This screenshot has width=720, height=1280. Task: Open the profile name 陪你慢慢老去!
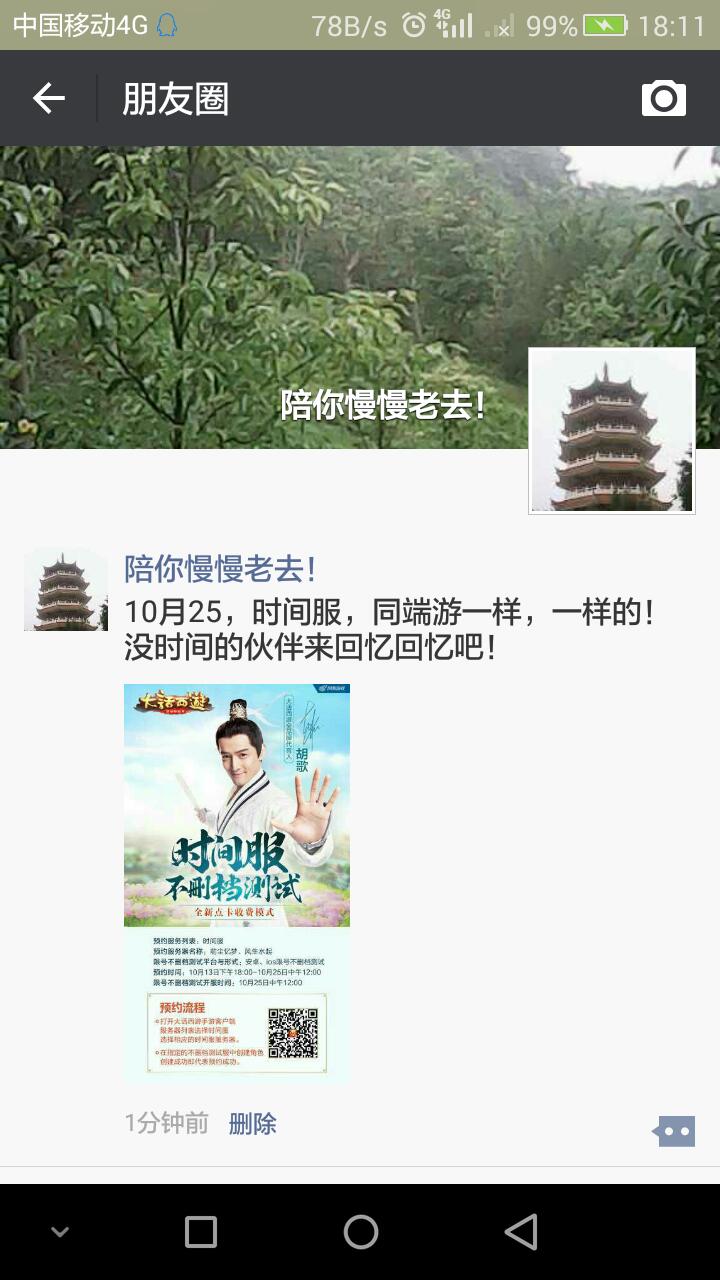(x=220, y=569)
